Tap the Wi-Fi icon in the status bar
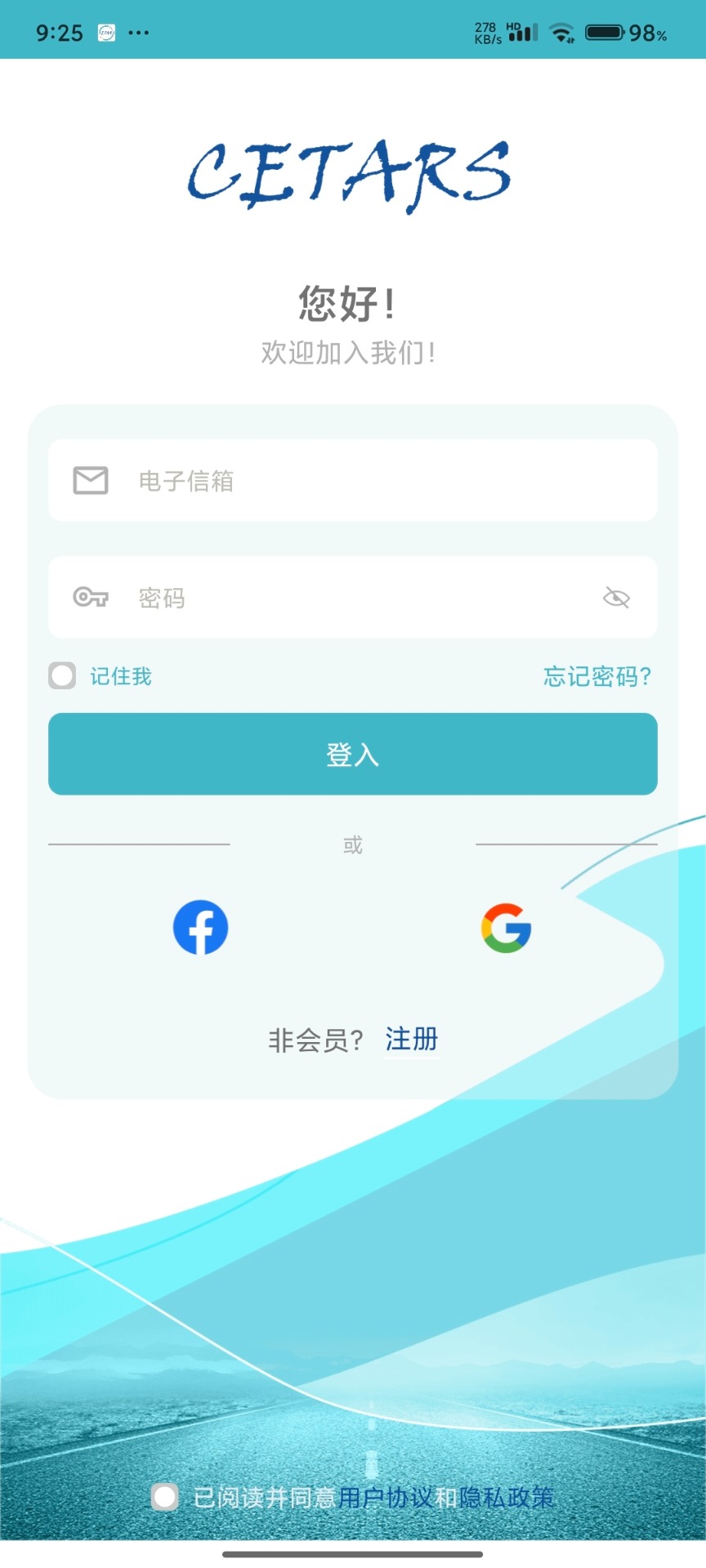This screenshot has height=1568, width=706. pyautogui.click(x=561, y=33)
